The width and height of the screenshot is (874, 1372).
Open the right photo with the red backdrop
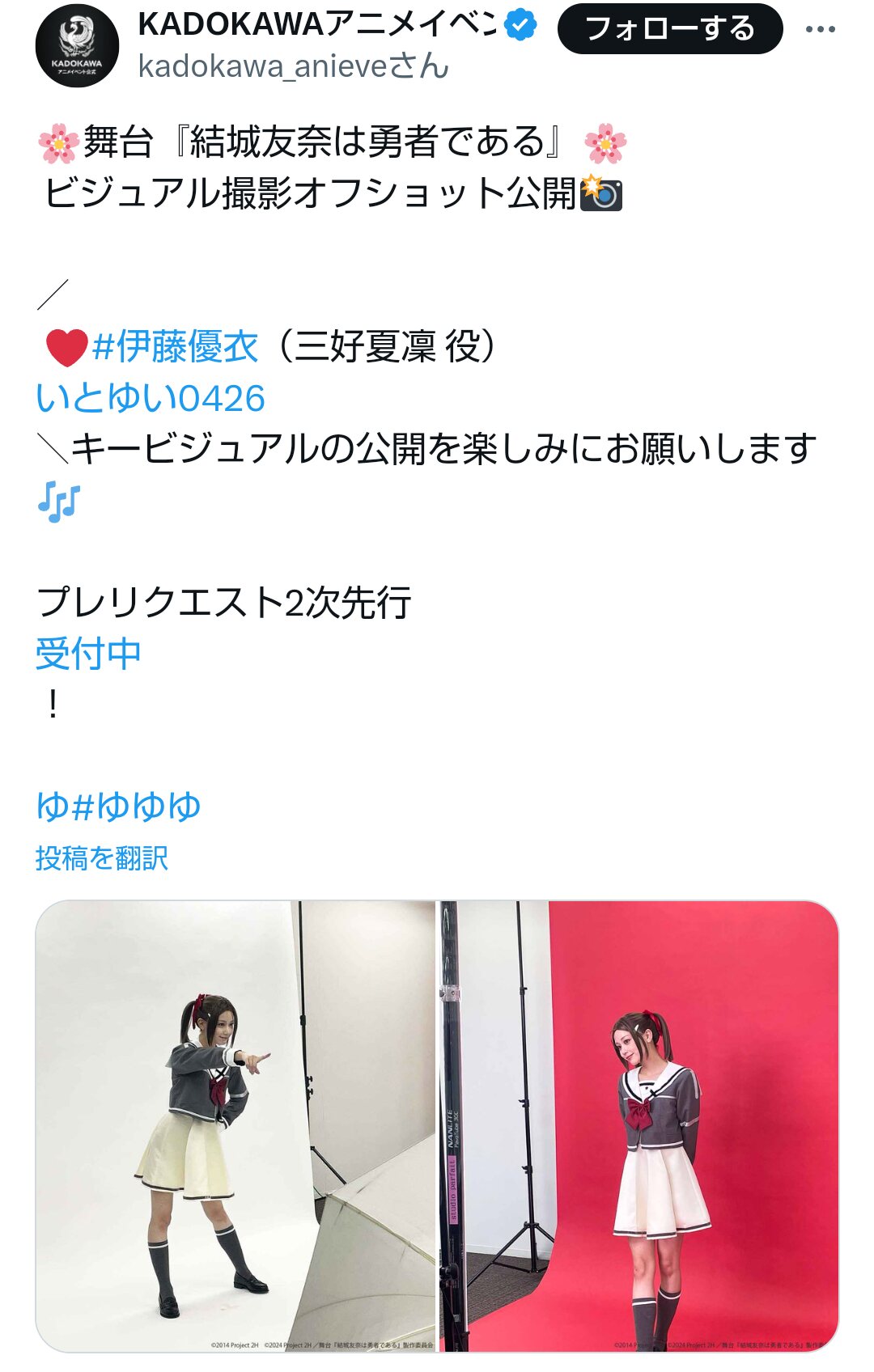tap(639, 1124)
